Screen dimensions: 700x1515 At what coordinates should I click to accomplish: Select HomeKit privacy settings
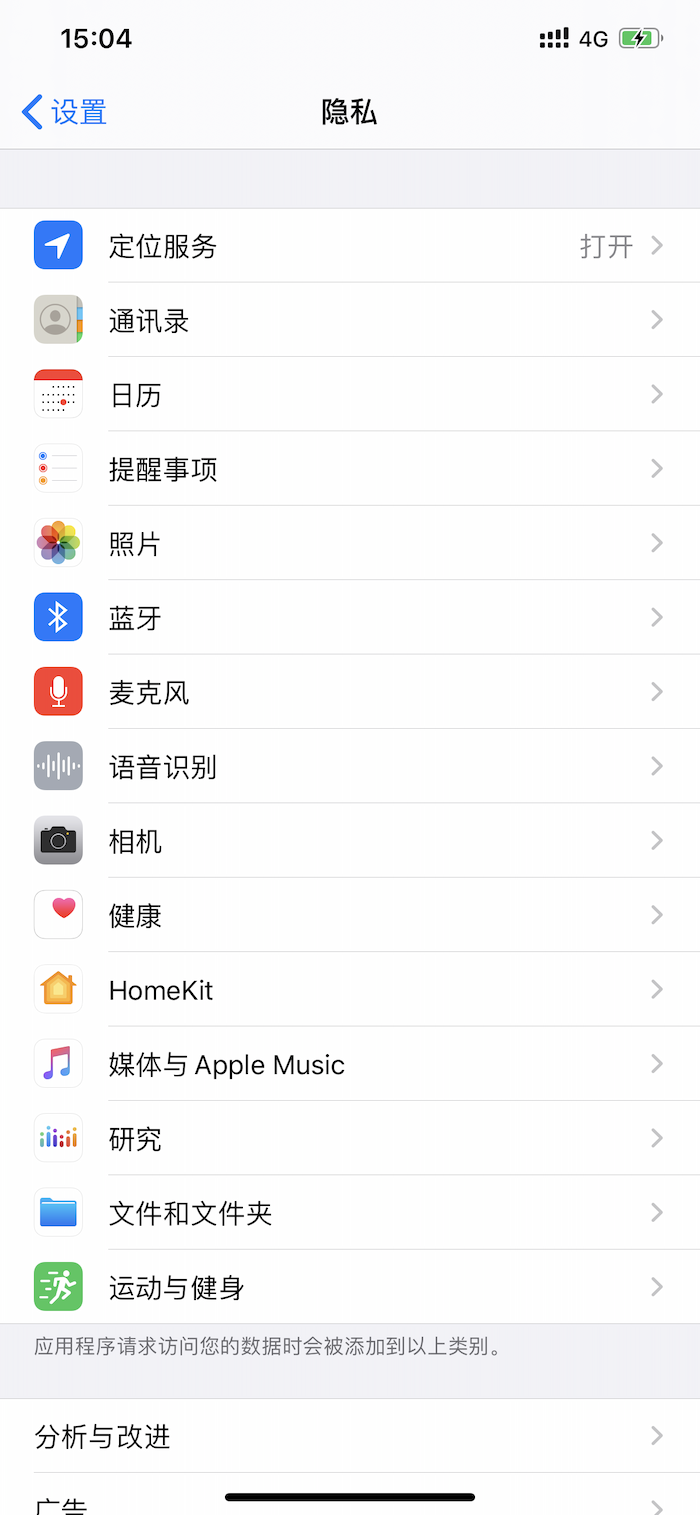click(x=350, y=990)
